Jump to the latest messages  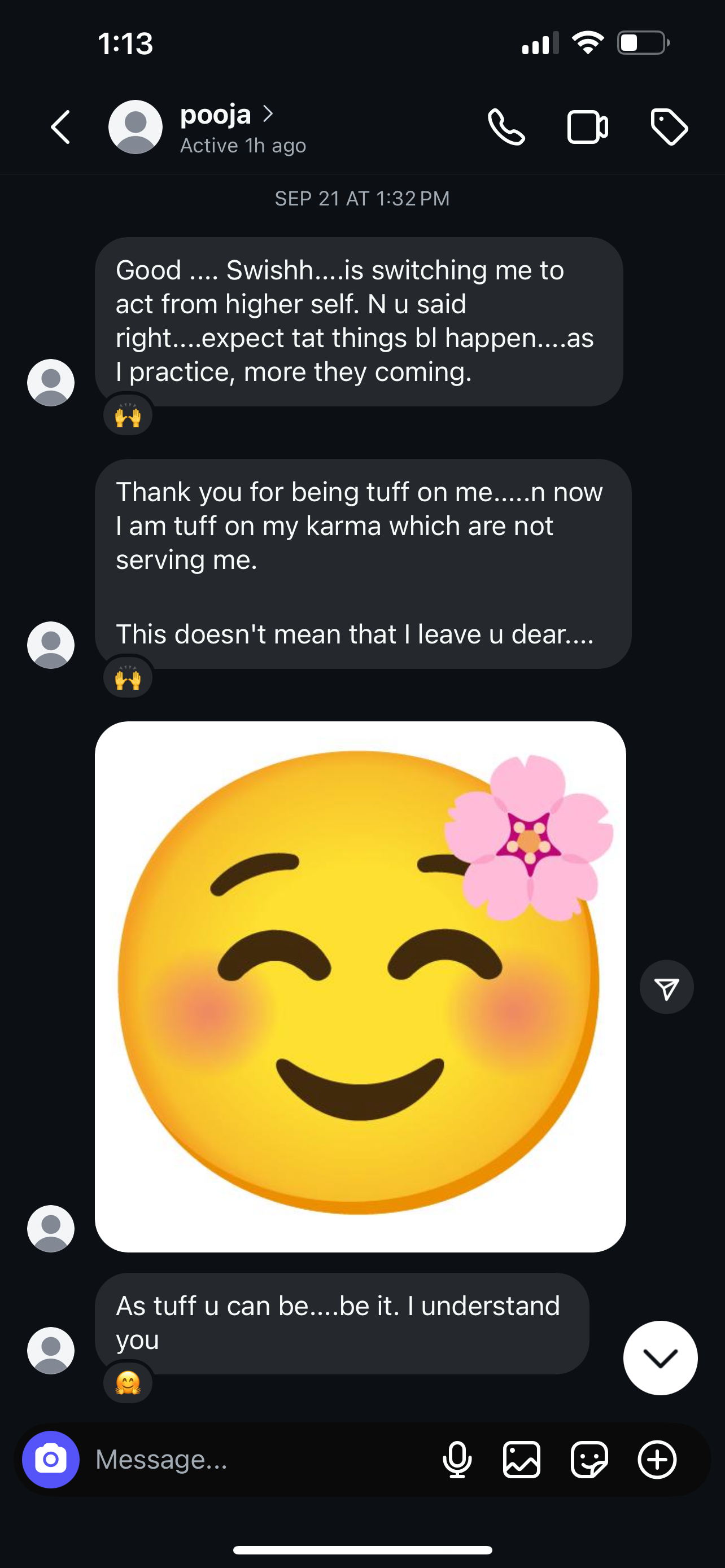660,1357
